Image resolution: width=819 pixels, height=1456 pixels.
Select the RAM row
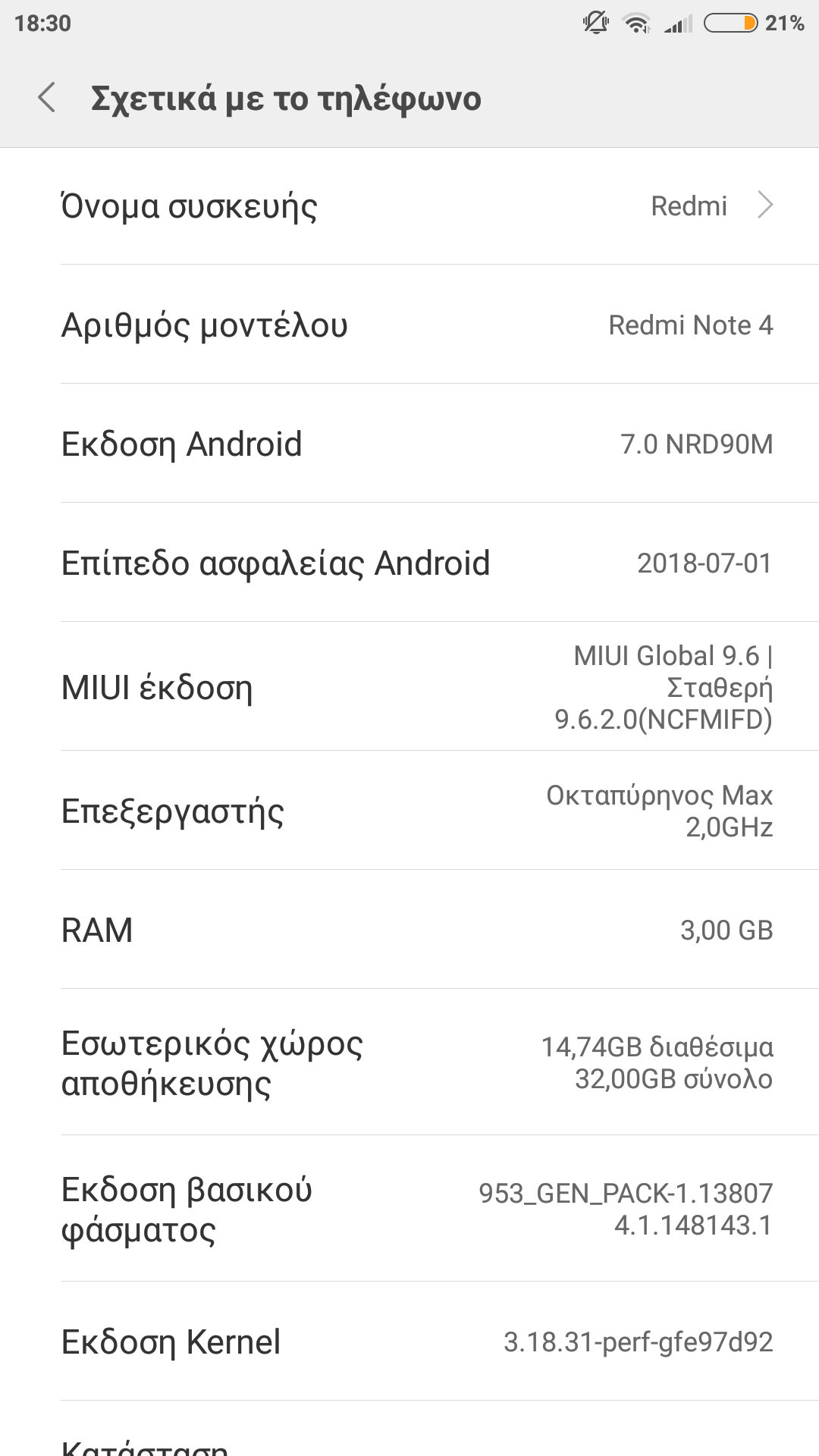pyautogui.click(x=409, y=930)
